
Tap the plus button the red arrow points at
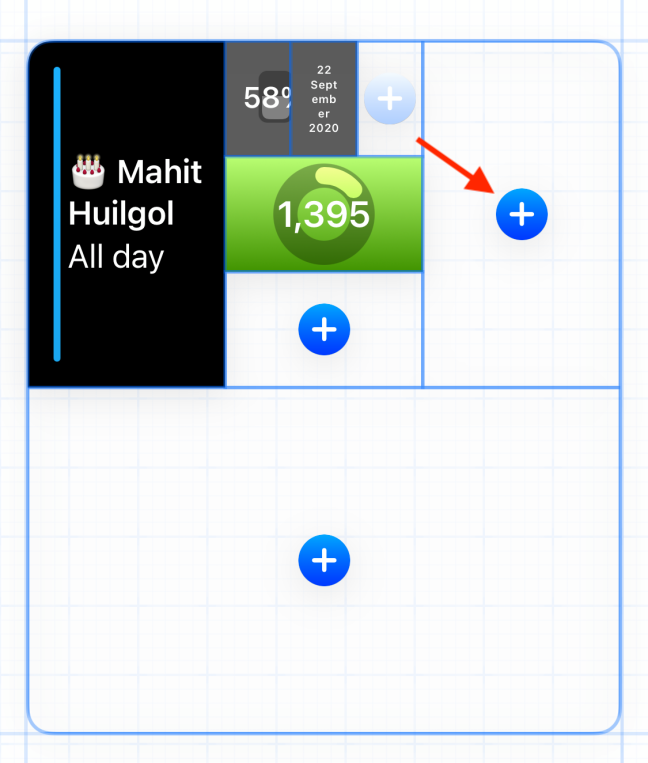coord(521,214)
